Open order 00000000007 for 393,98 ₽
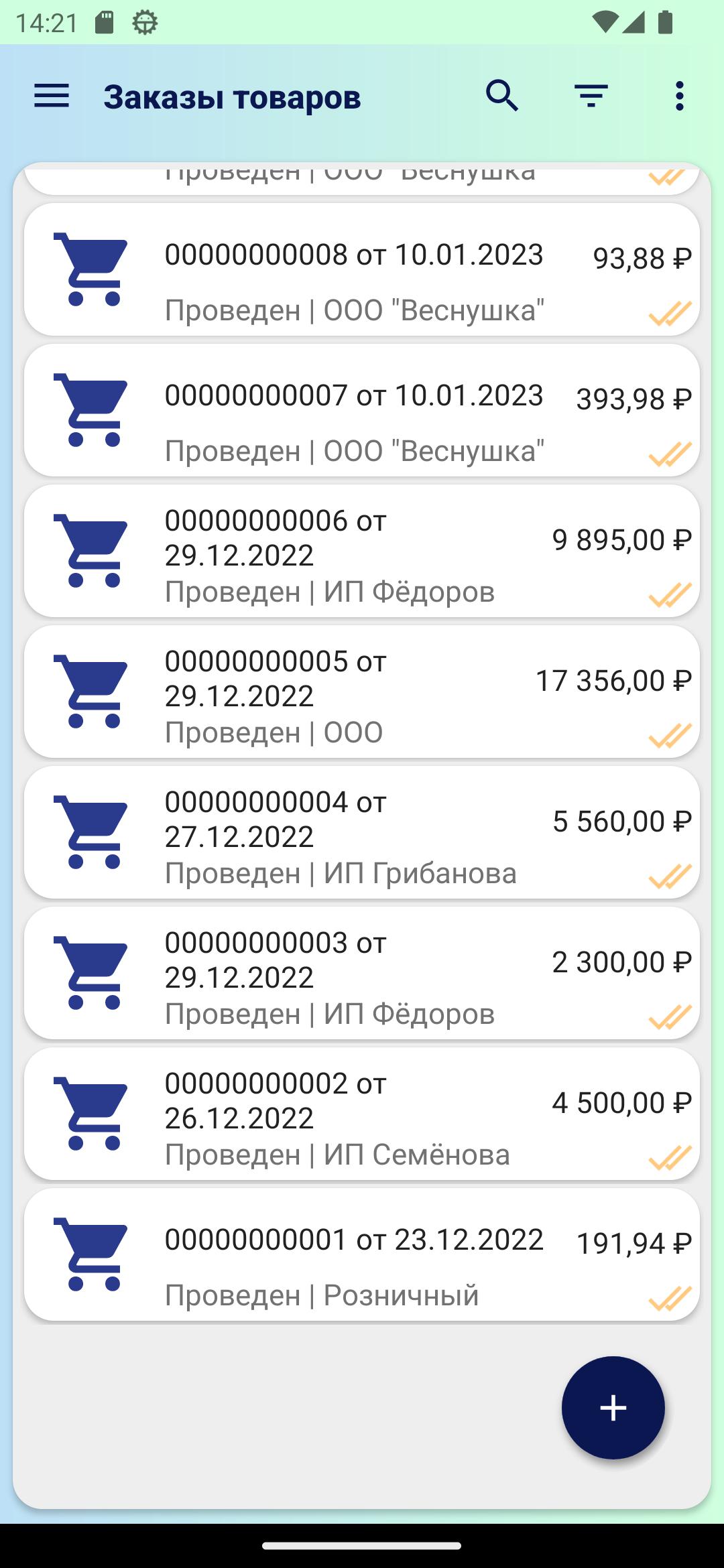This screenshot has width=724, height=1568. 362,410
